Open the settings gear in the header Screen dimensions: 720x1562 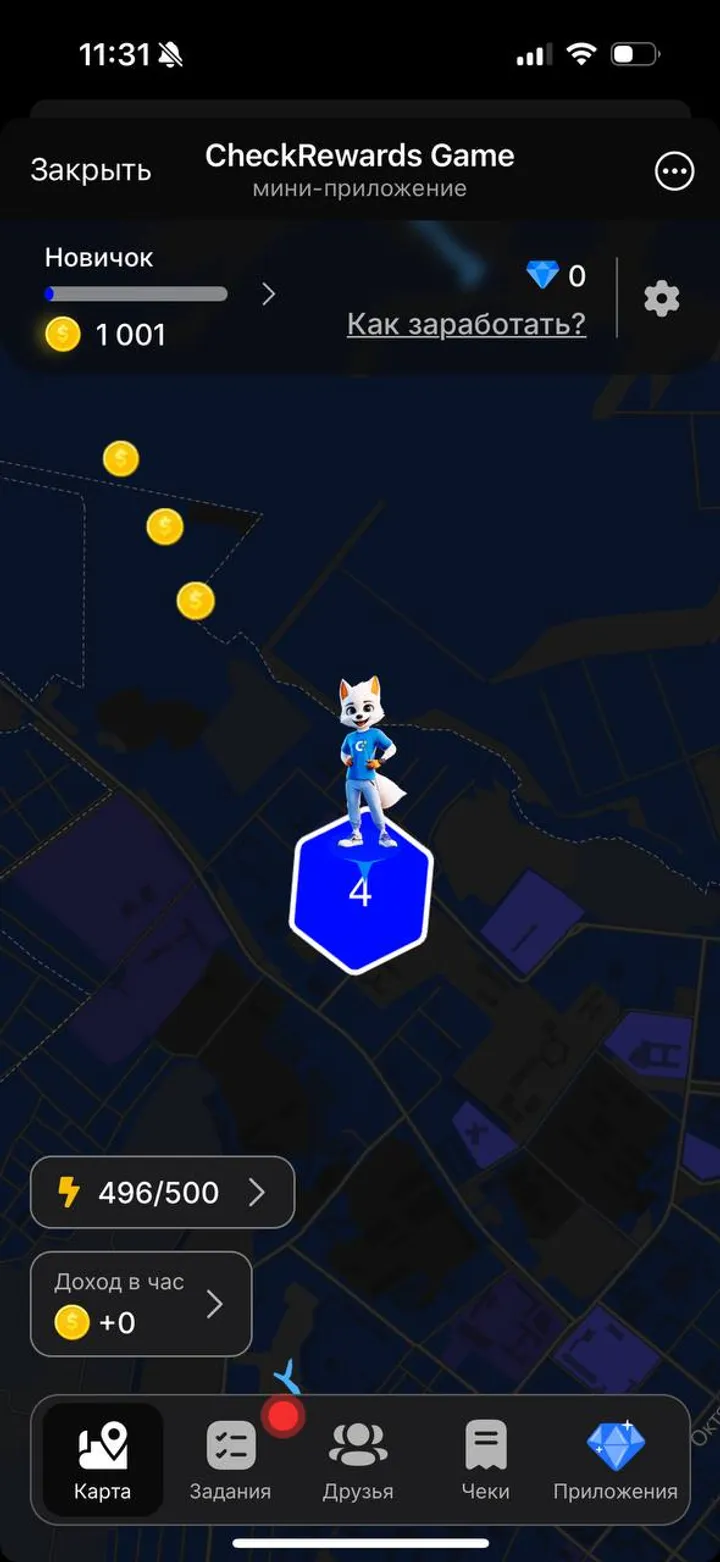[x=660, y=297]
